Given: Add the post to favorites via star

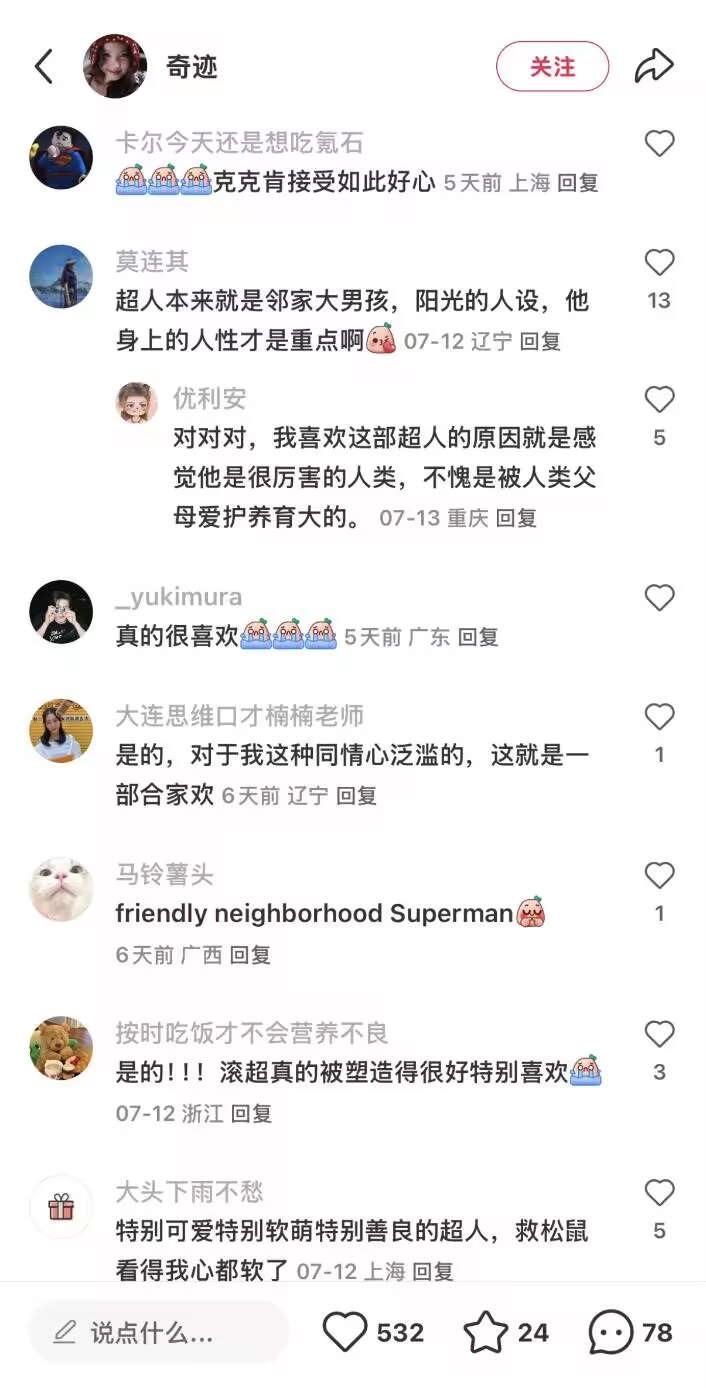Looking at the screenshot, I should tap(486, 1332).
